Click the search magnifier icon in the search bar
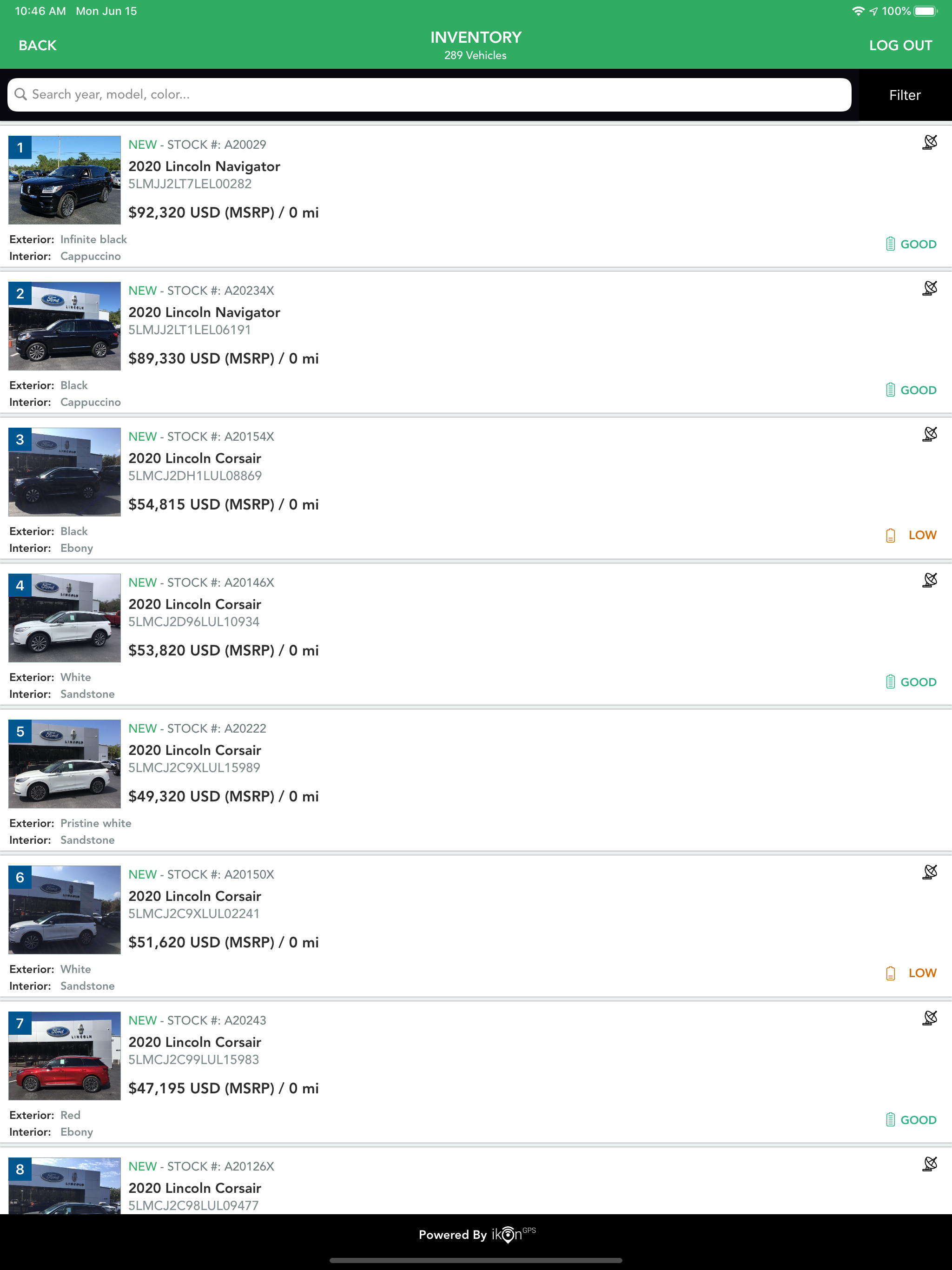 [x=21, y=93]
